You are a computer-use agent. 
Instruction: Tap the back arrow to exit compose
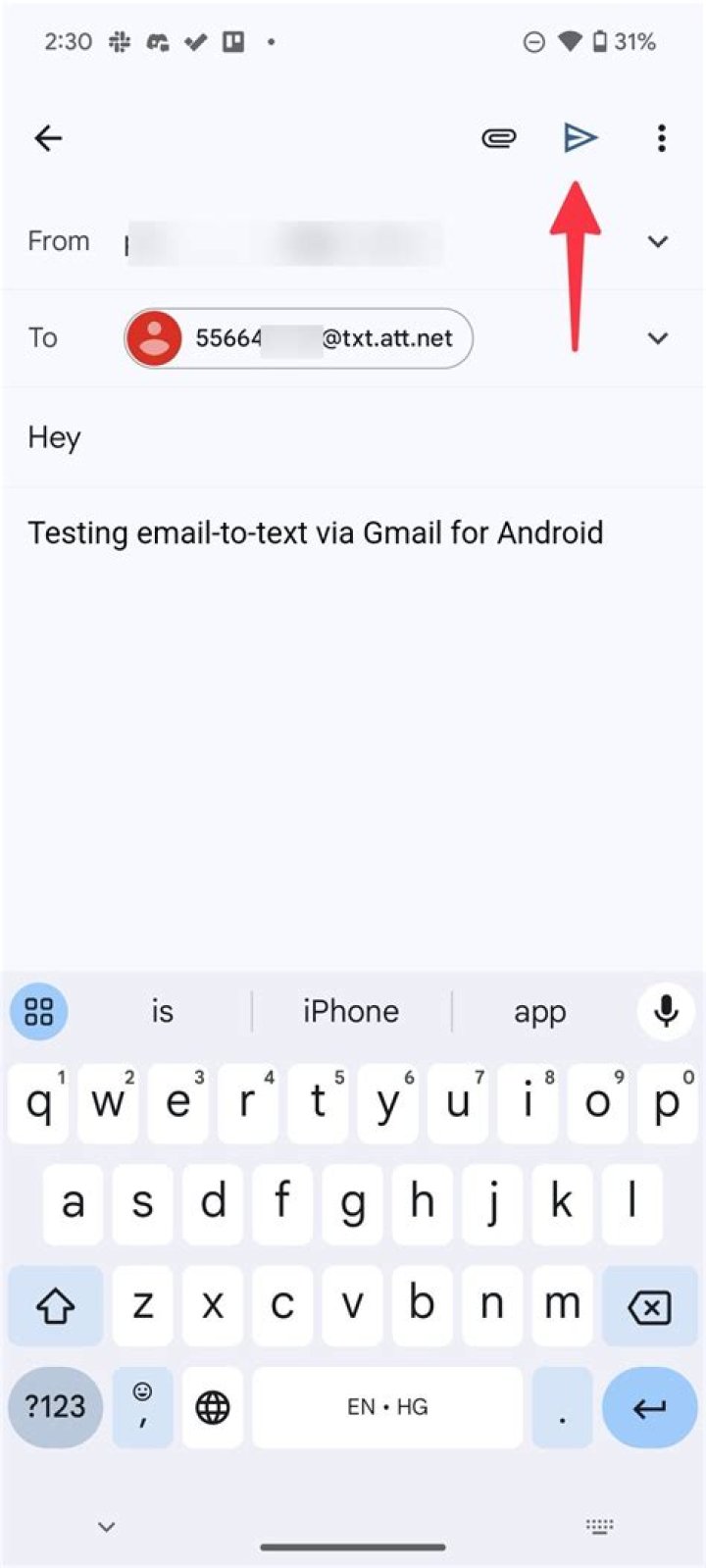coord(48,137)
